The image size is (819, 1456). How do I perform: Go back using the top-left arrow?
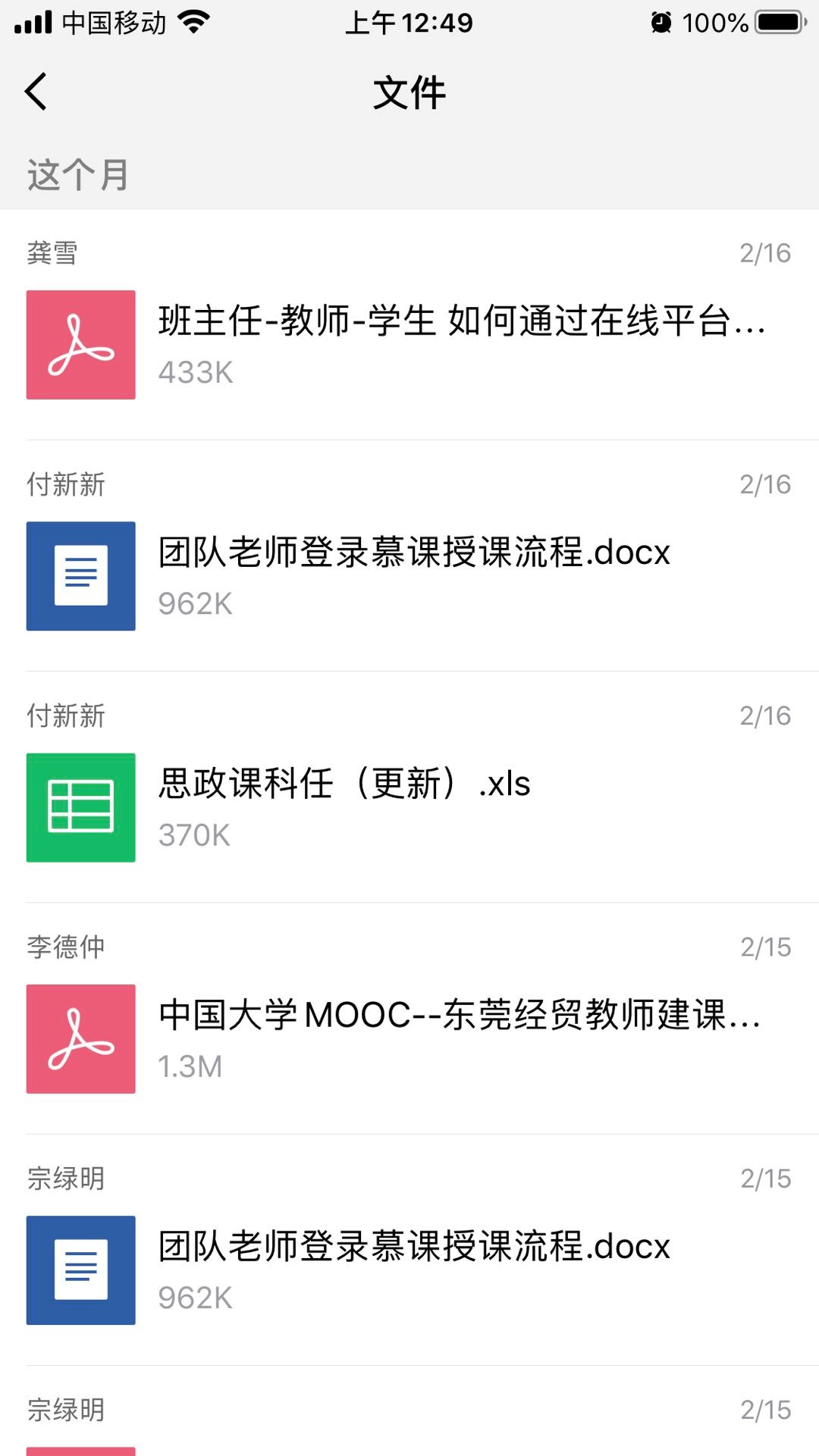click(x=36, y=92)
